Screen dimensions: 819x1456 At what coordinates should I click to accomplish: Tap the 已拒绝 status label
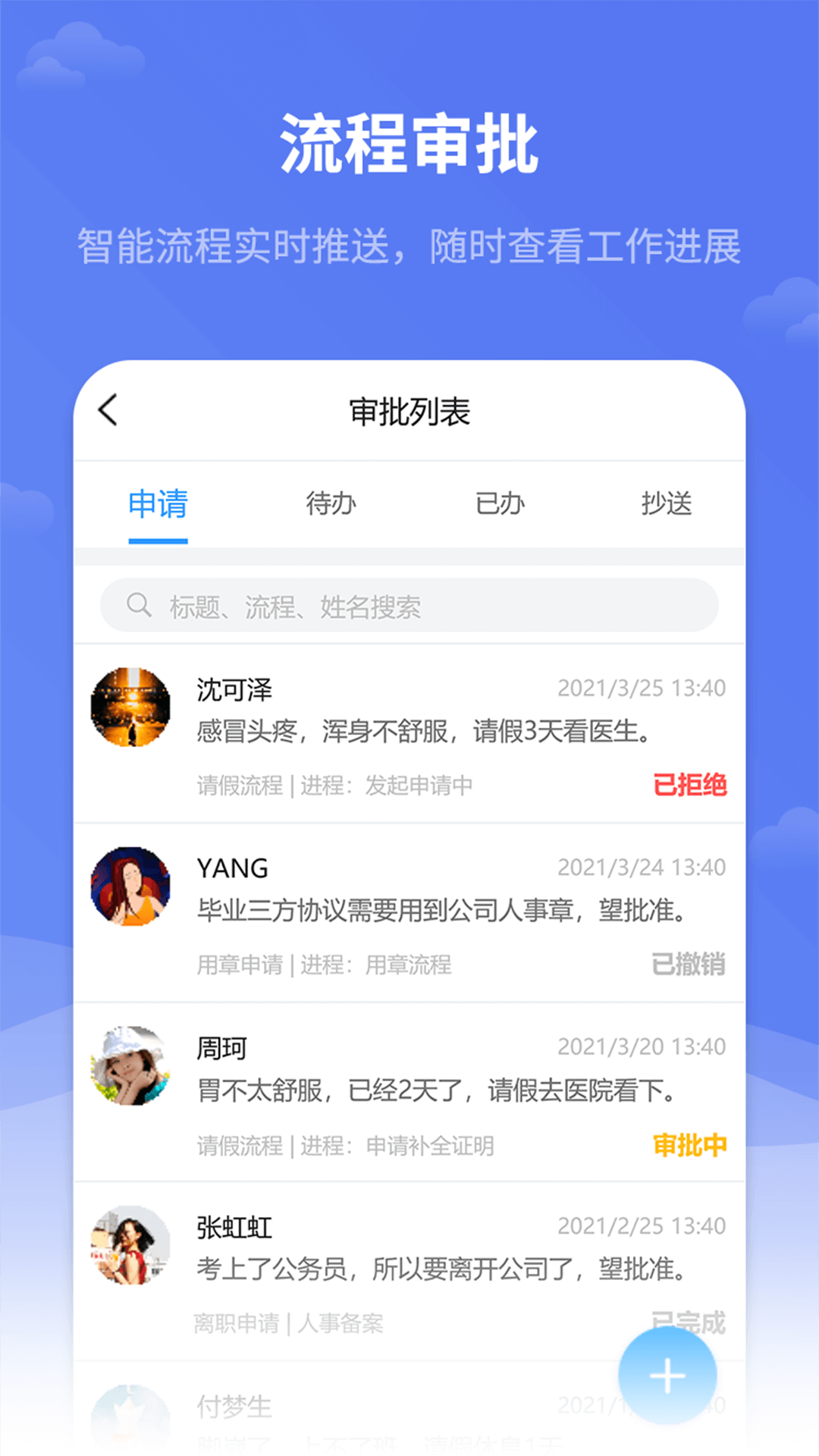690,786
